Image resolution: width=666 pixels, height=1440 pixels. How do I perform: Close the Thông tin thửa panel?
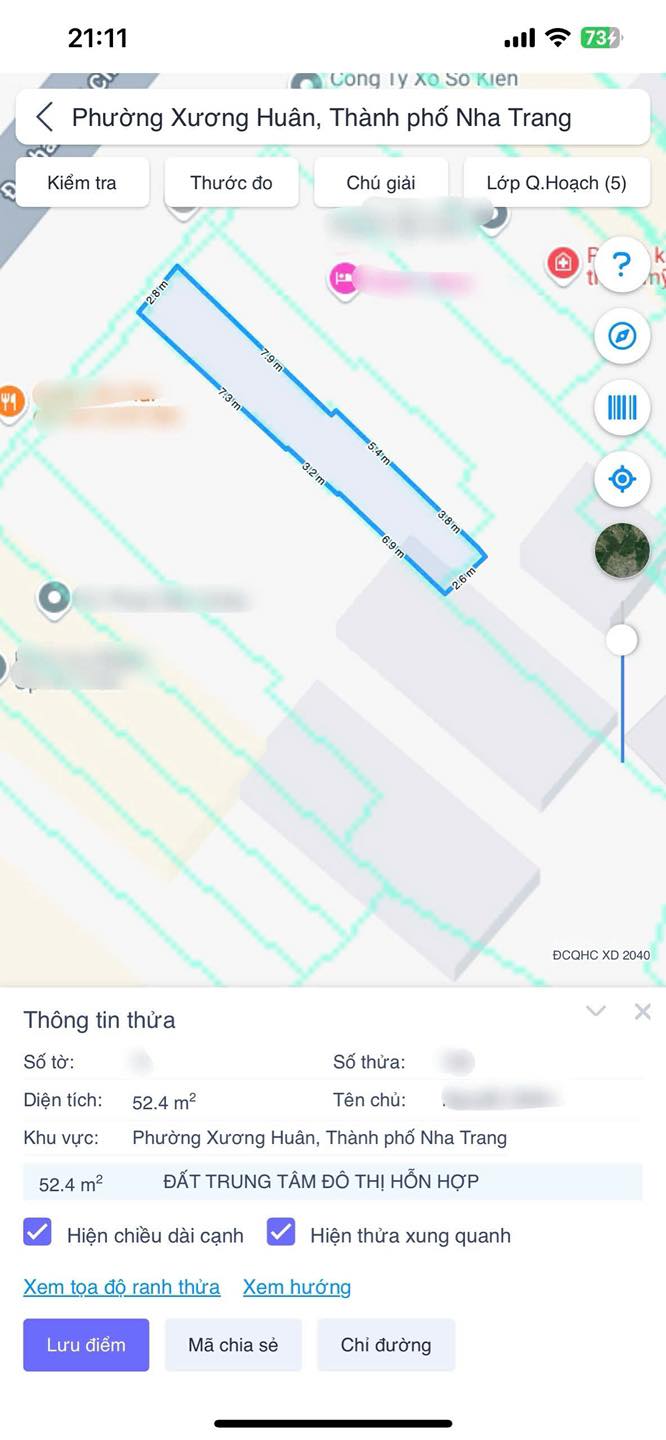(x=643, y=1011)
